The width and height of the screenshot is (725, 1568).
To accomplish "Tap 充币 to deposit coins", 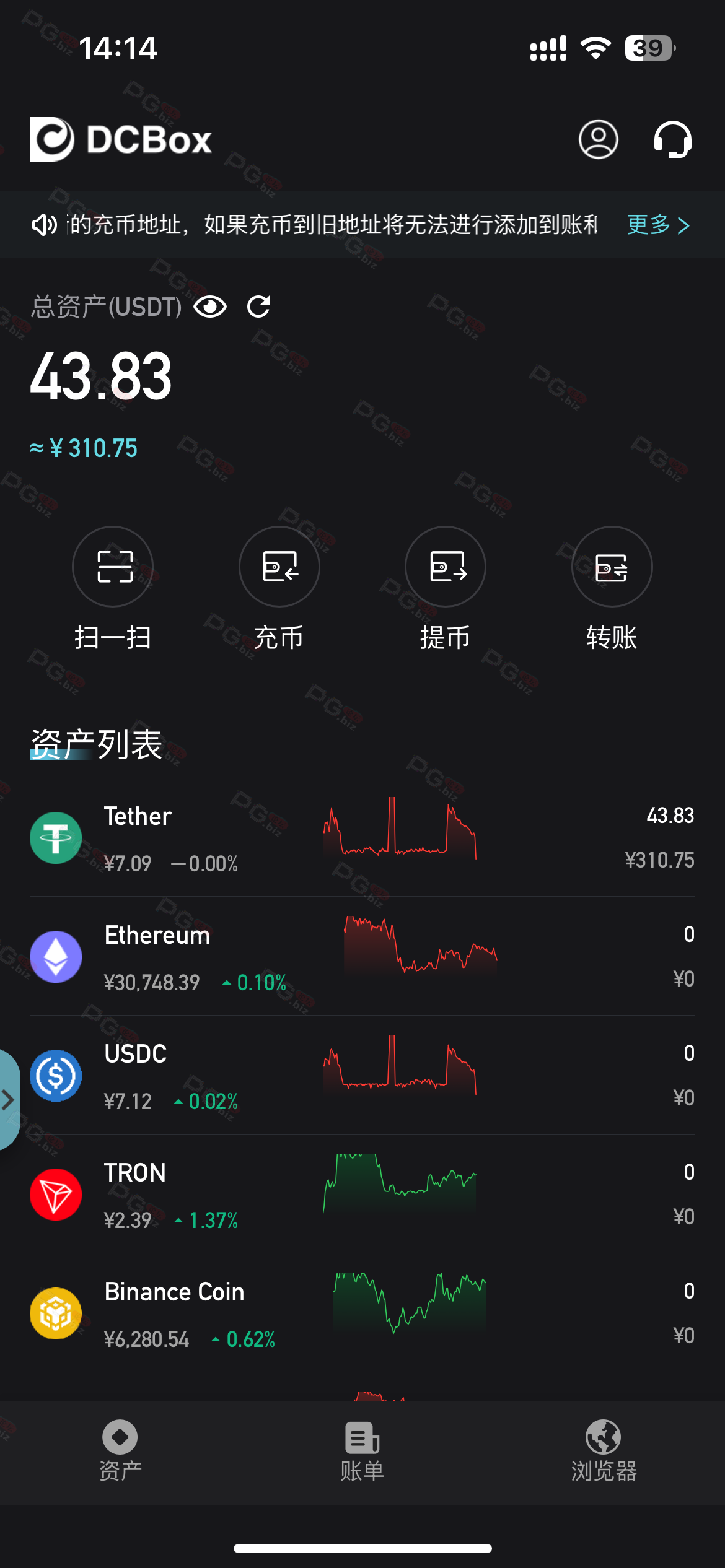I will [x=279, y=567].
